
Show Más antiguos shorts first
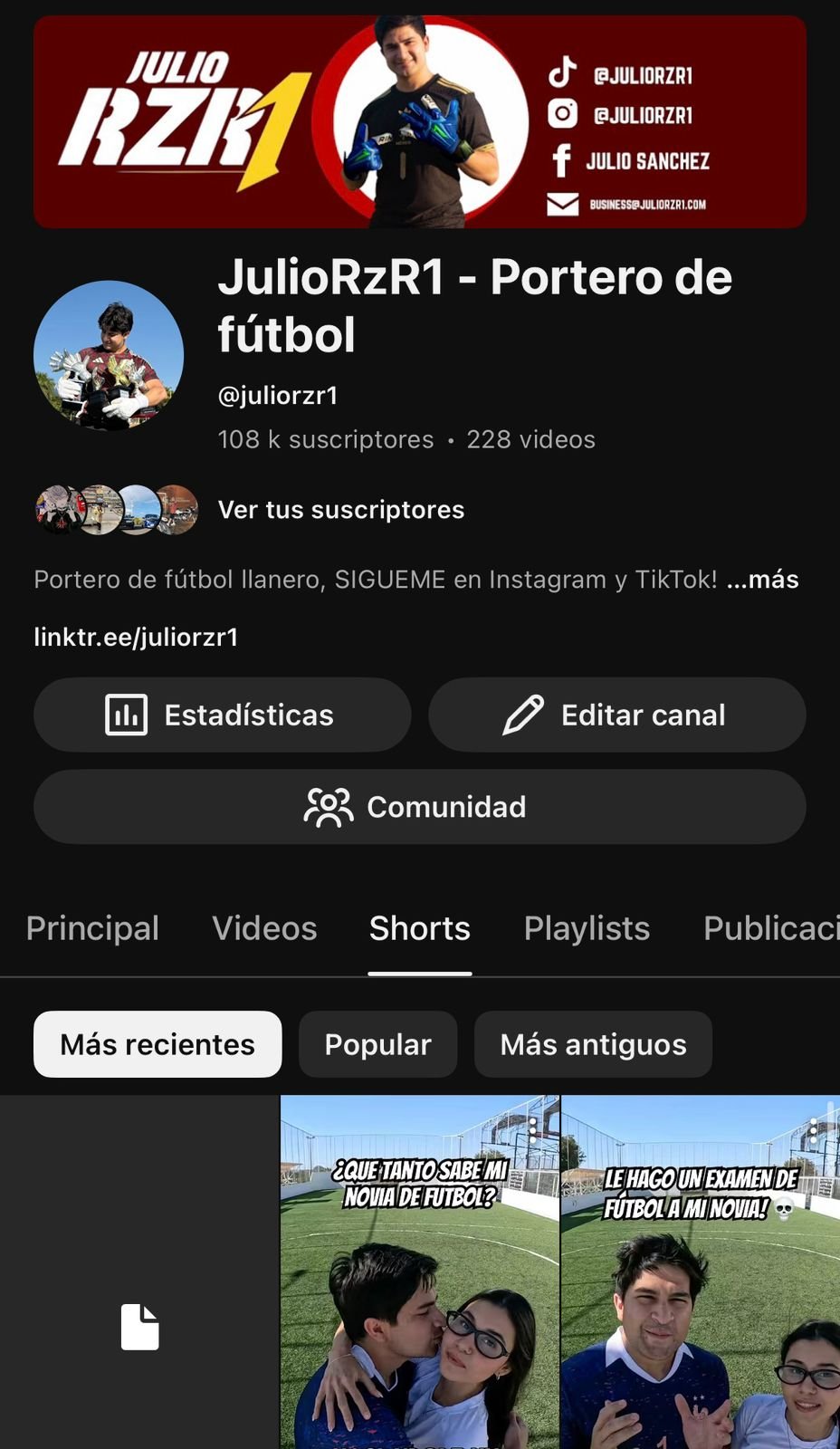click(x=593, y=1044)
